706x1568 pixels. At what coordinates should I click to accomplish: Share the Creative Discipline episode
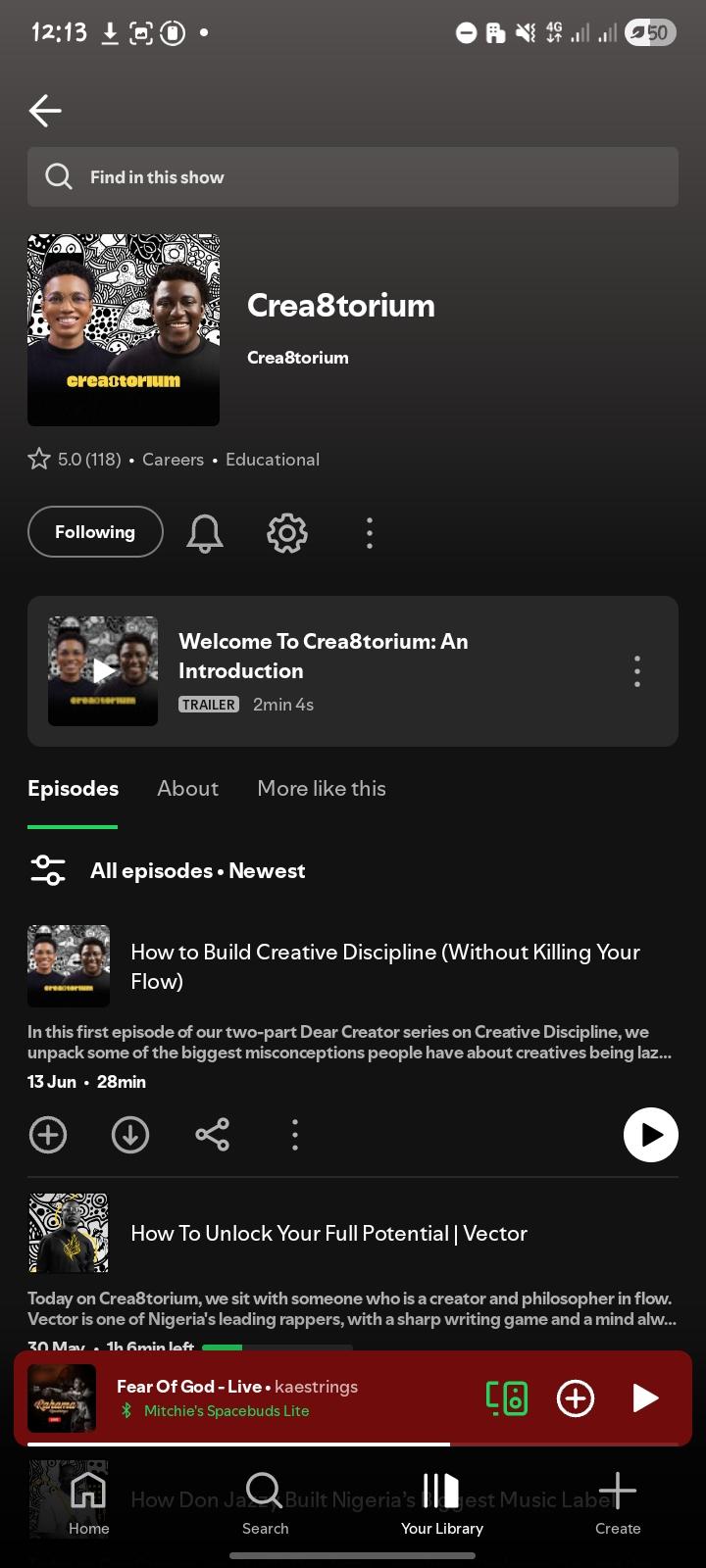[213, 1135]
